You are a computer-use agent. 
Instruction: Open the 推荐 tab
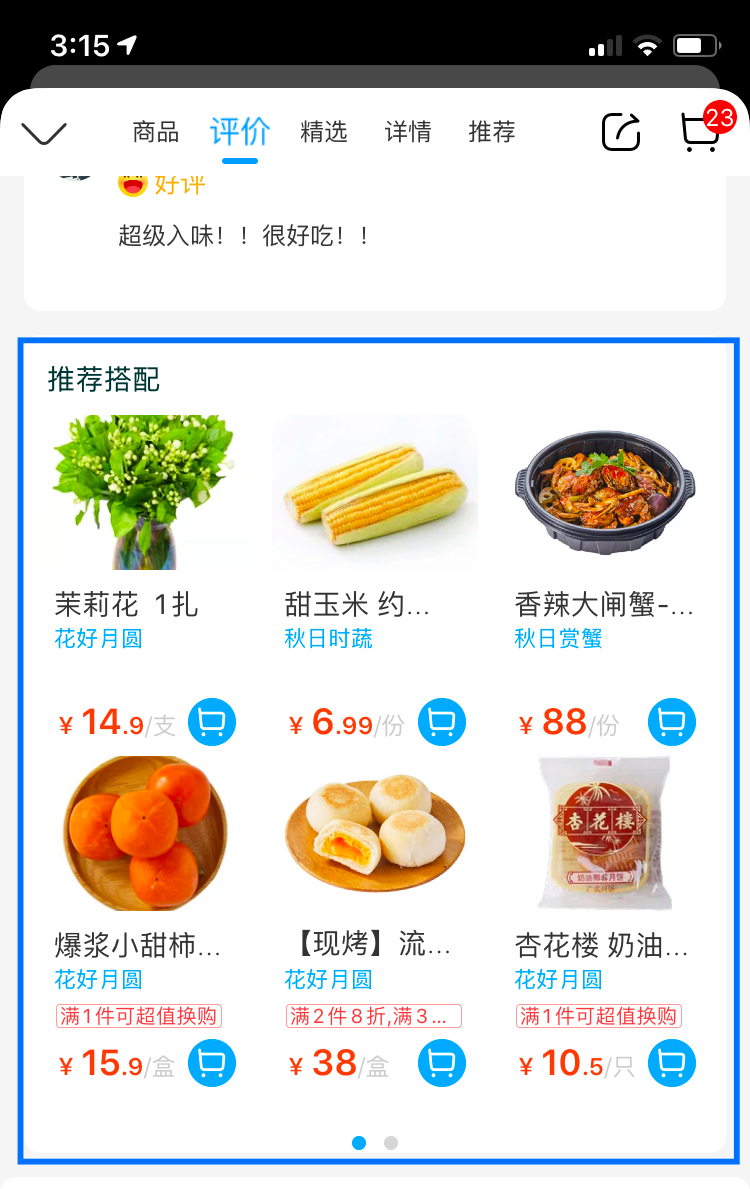point(491,131)
